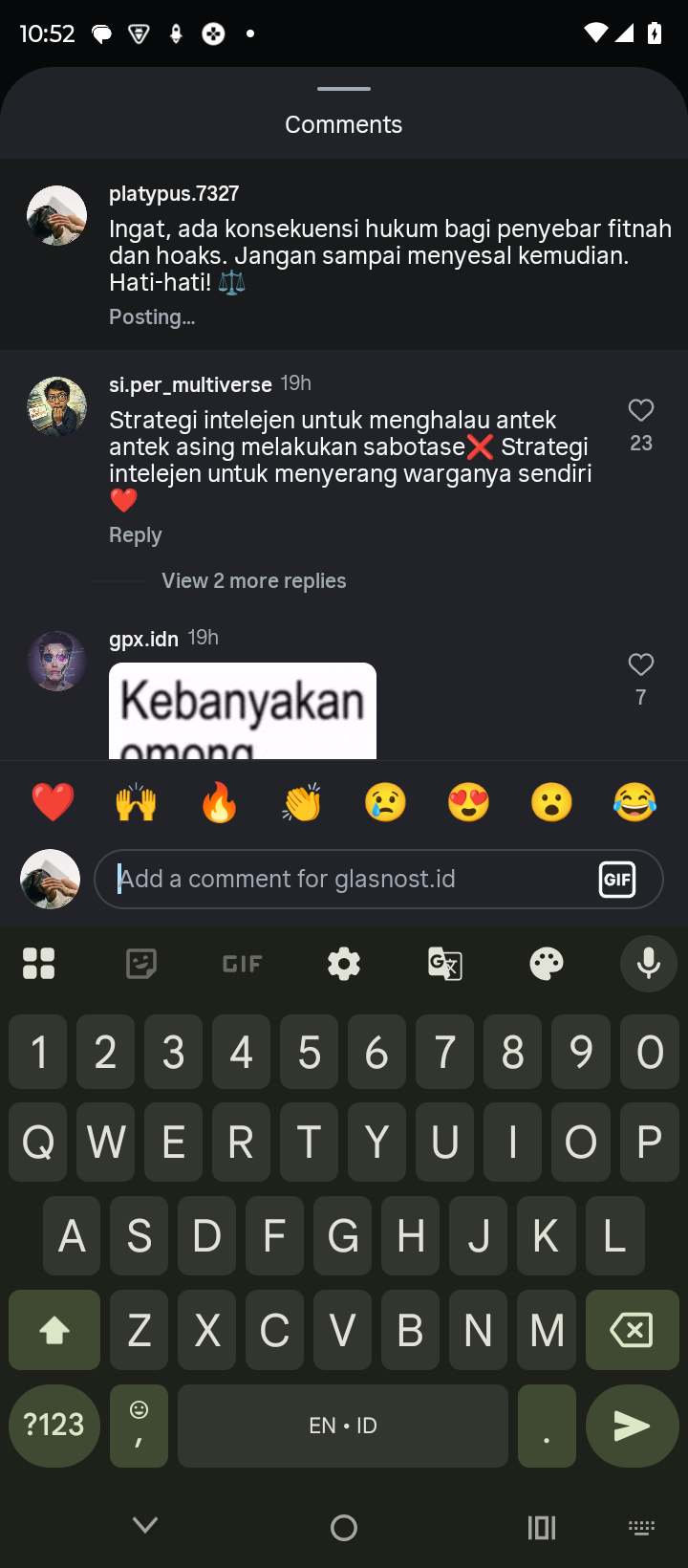Tap the keyboard send arrow key
This screenshot has height=1568, width=688.
click(632, 1426)
